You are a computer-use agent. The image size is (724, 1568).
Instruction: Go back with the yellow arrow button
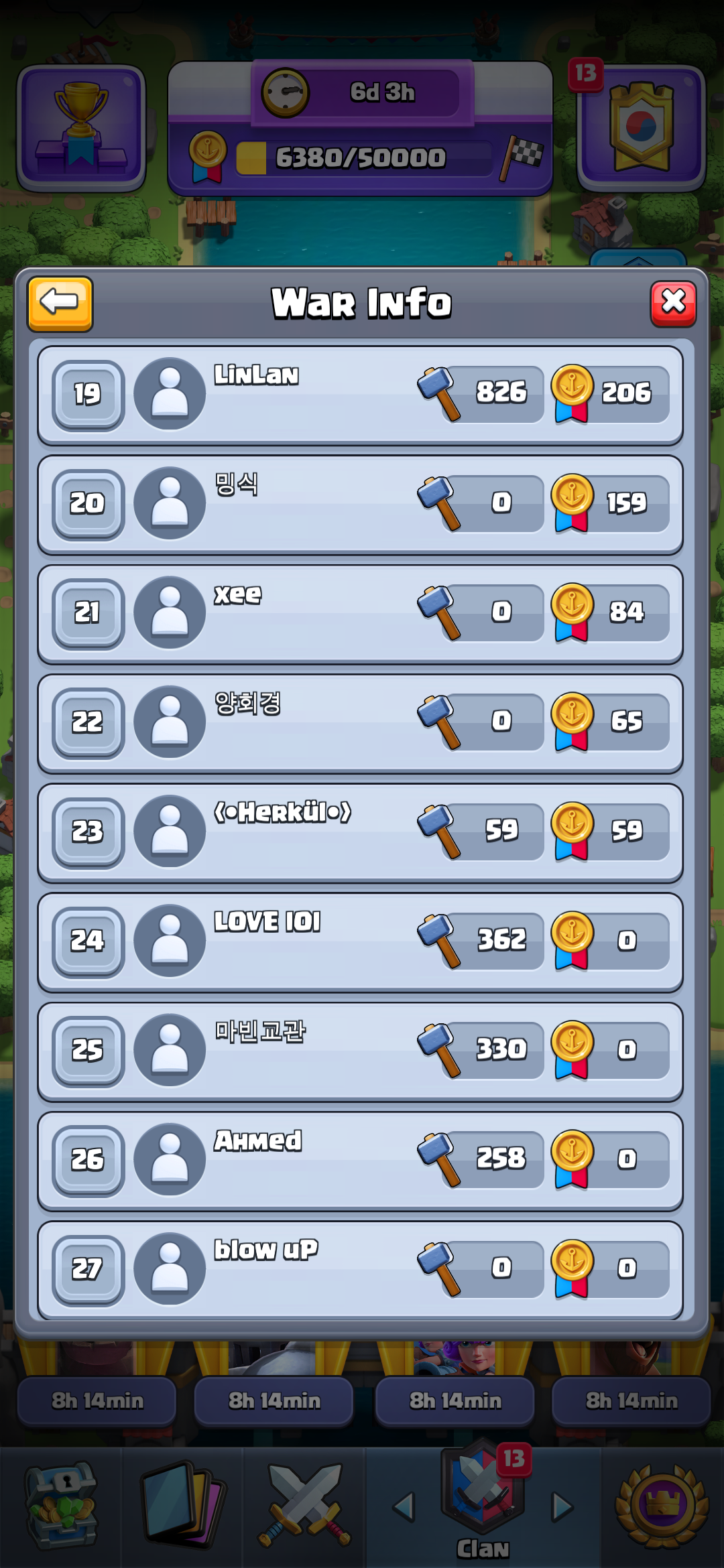(60, 304)
